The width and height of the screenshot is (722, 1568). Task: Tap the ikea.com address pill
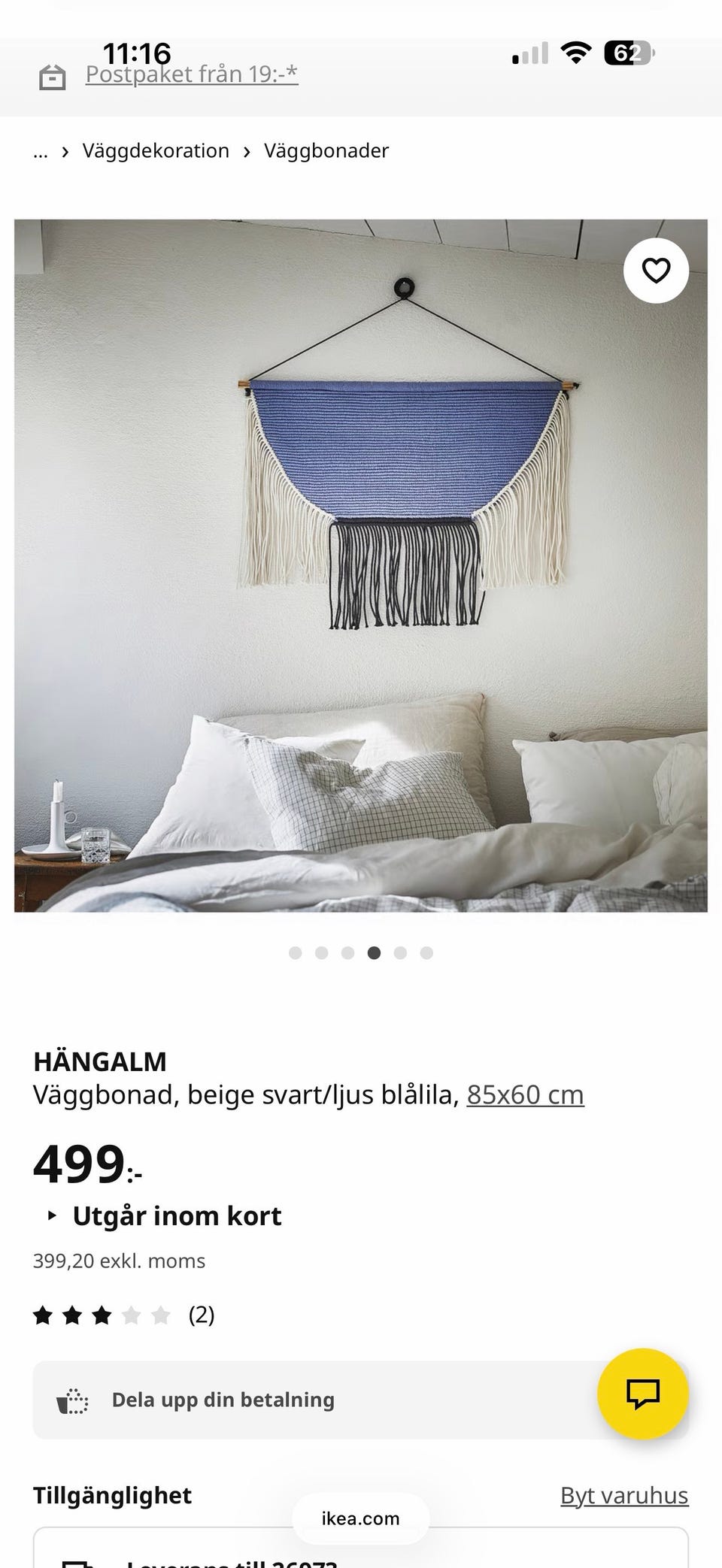coord(360,1518)
